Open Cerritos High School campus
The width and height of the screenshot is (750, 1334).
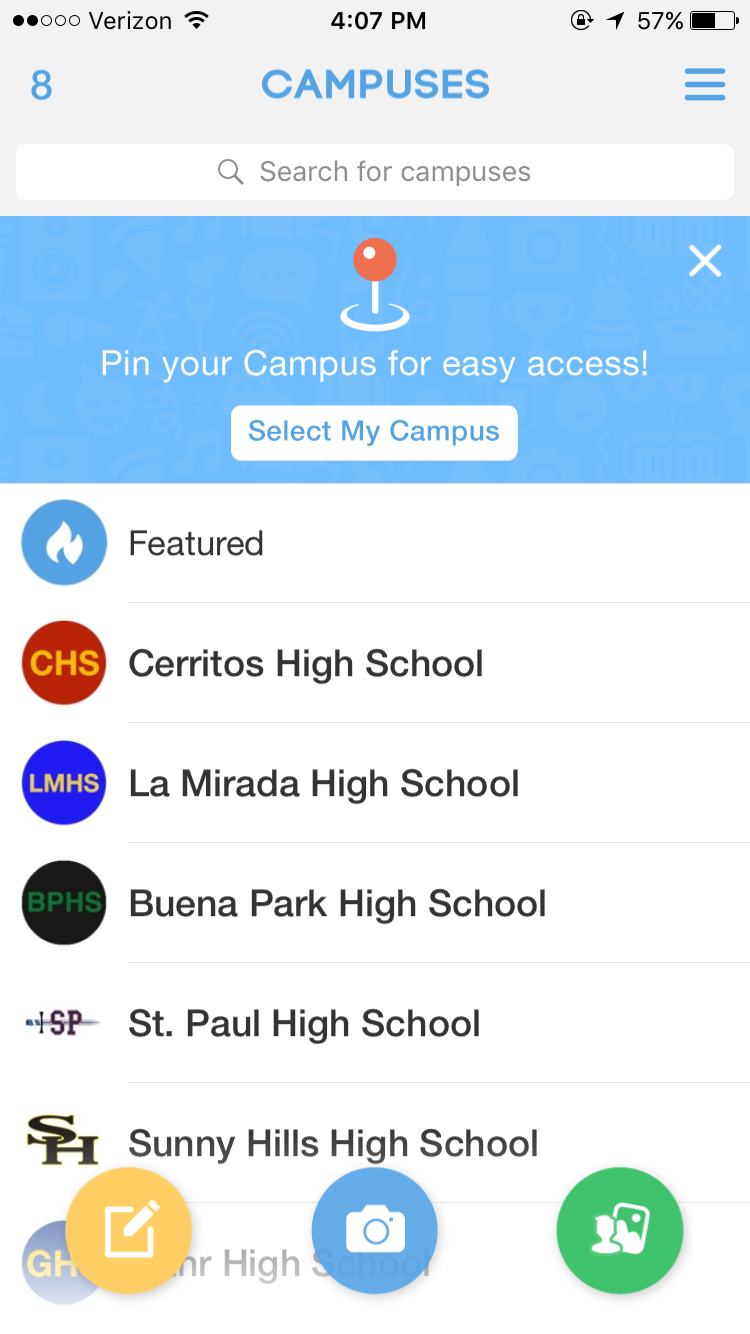pos(375,663)
